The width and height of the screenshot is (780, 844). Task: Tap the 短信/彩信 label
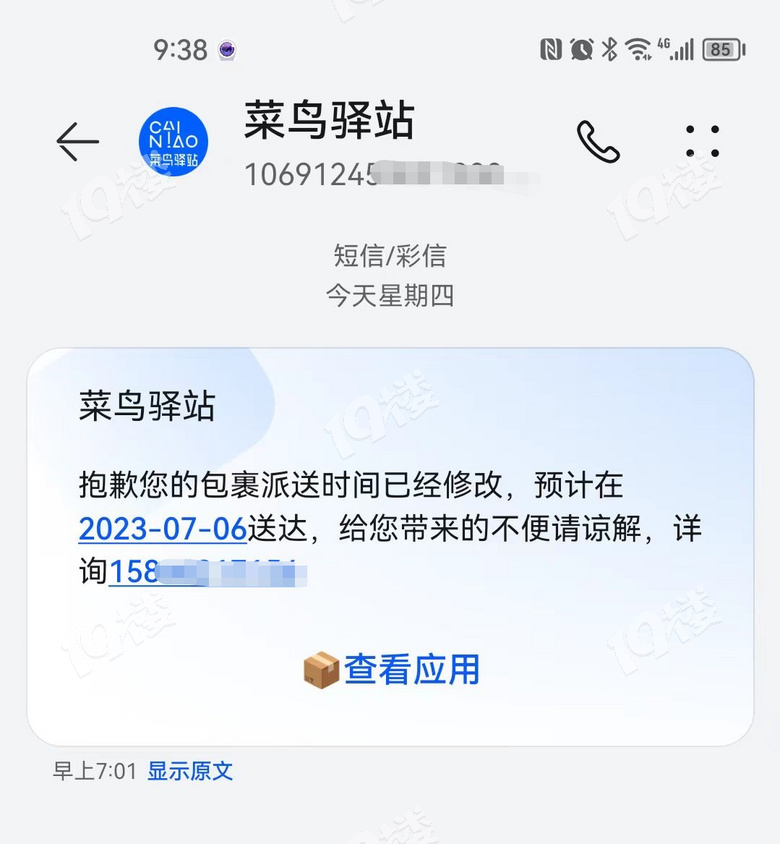pyautogui.click(x=389, y=256)
